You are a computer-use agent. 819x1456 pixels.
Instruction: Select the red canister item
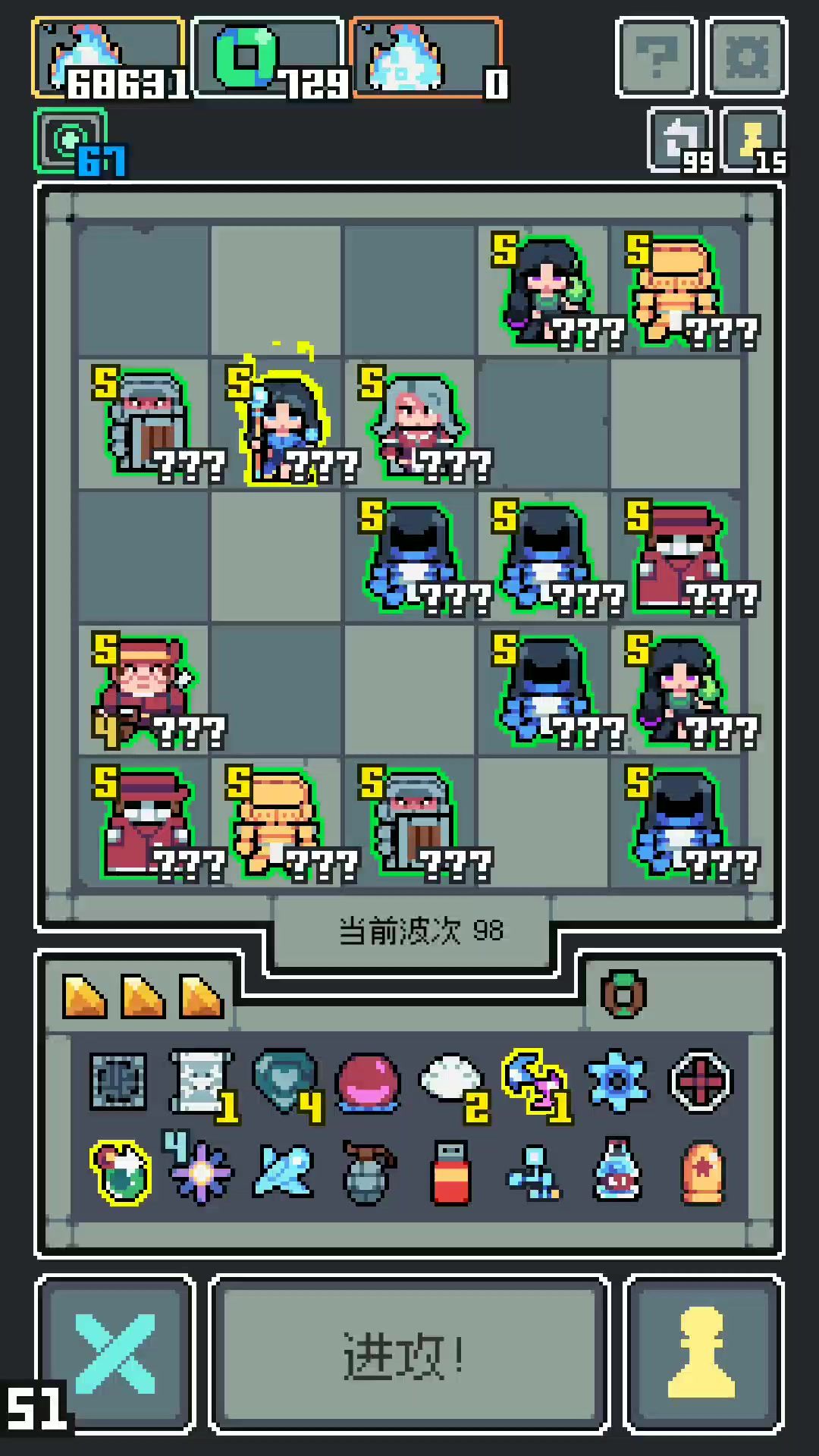pyautogui.click(x=450, y=1172)
